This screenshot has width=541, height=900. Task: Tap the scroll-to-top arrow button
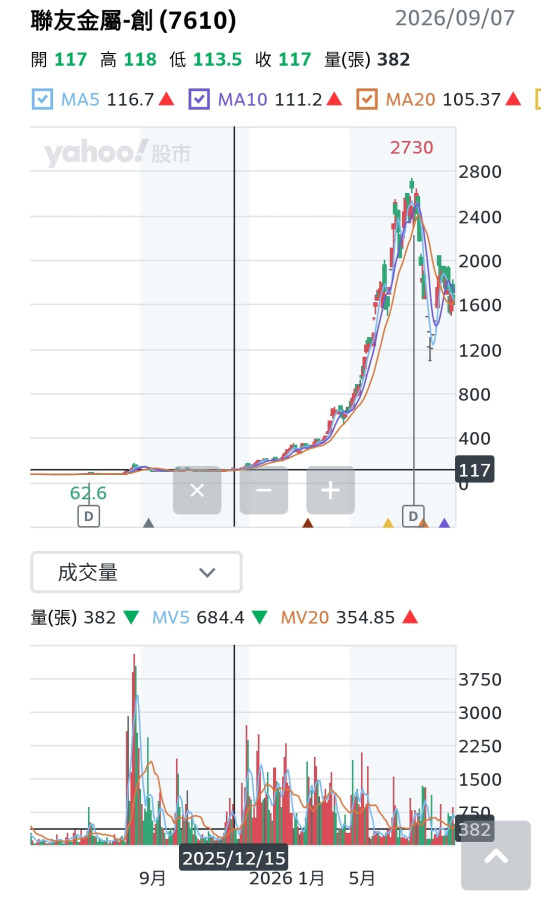[x=496, y=856]
